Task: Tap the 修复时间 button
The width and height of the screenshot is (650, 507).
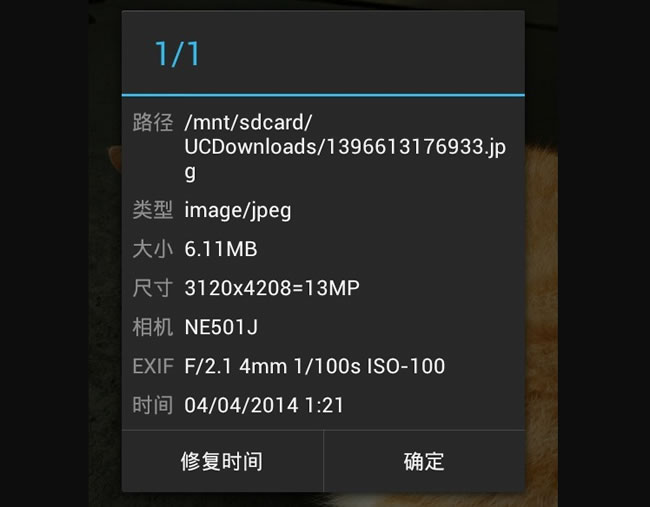Action: pos(222,461)
